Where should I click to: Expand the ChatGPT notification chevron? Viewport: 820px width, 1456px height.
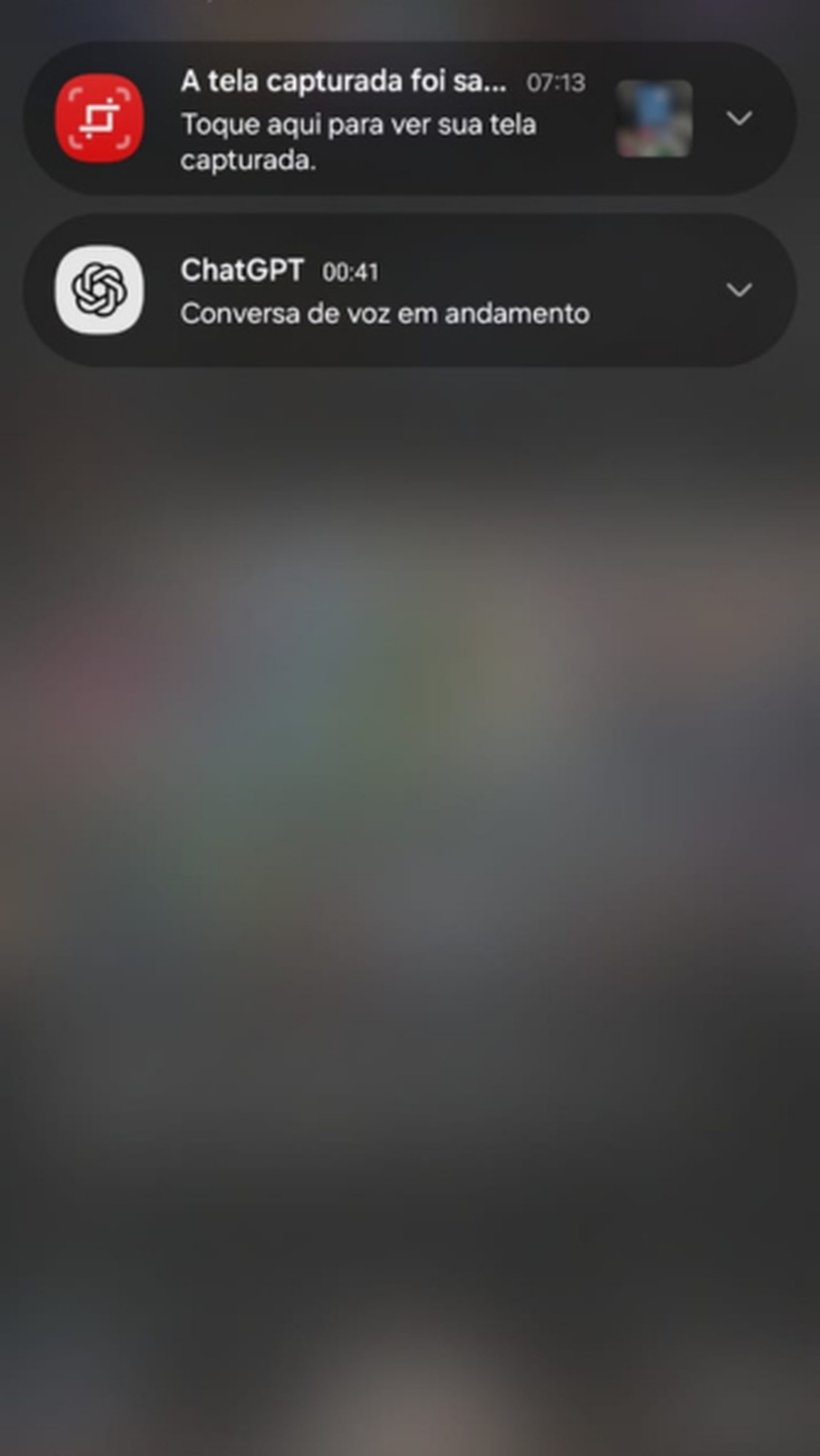pyautogui.click(x=739, y=290)
